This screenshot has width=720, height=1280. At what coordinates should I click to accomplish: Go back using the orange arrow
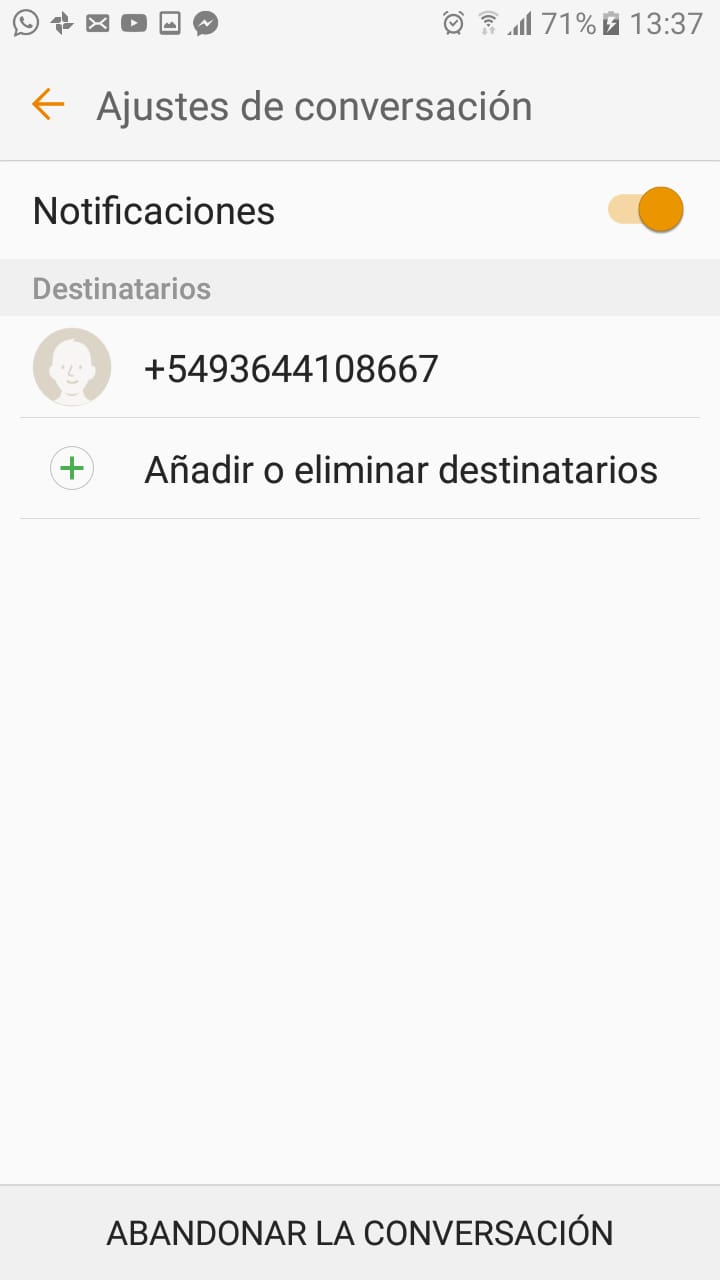click(x=48, y=105)
